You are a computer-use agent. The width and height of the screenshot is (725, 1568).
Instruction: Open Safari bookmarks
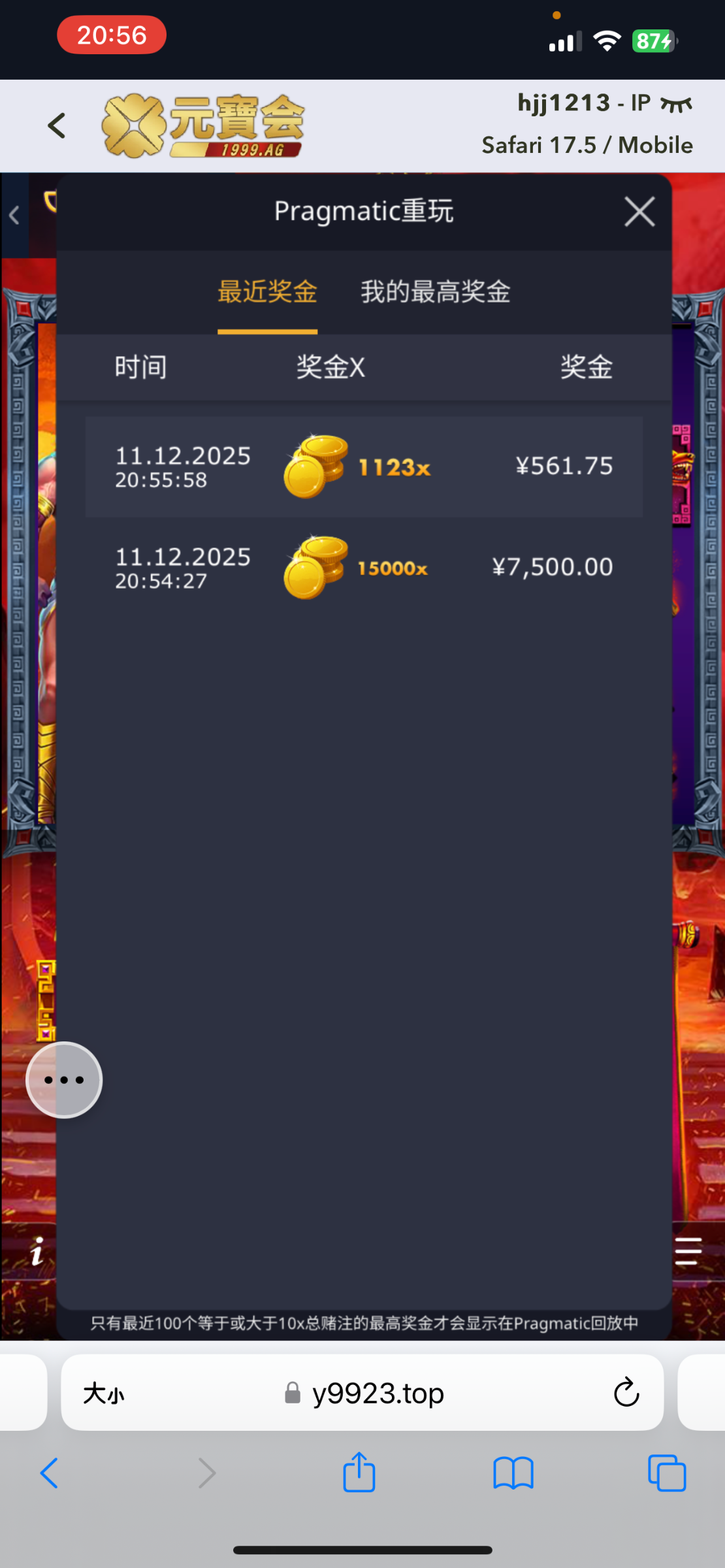click(513, 1474)
